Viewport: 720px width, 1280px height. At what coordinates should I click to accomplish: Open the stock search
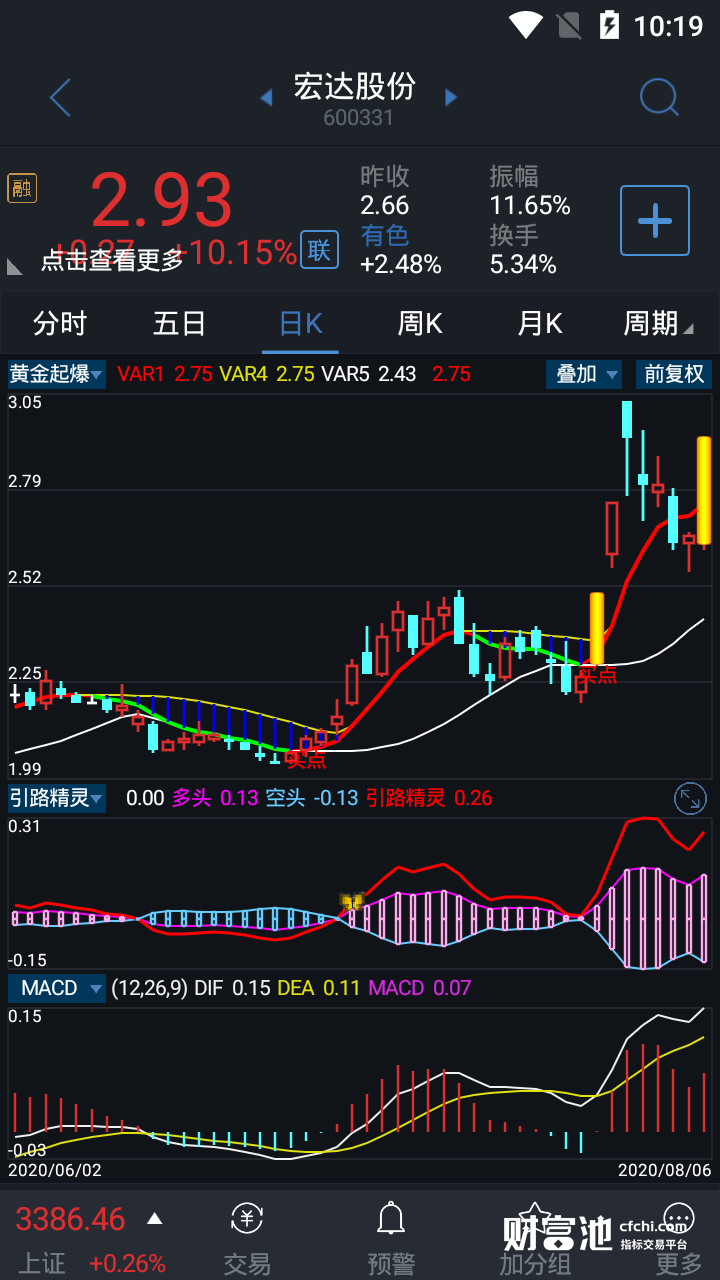click(659, 98)
